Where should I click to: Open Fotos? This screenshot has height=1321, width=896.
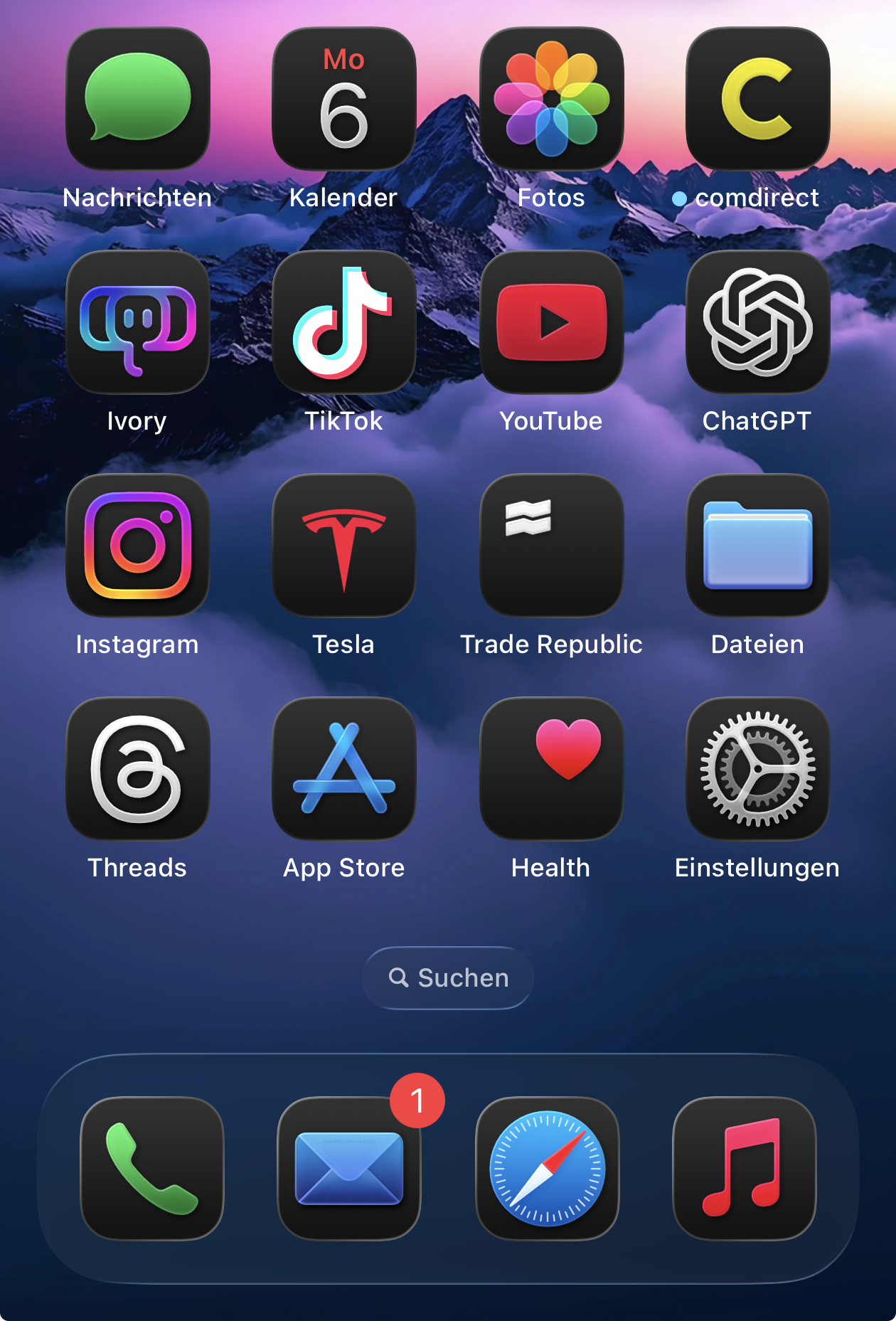(x=552, y=98)
